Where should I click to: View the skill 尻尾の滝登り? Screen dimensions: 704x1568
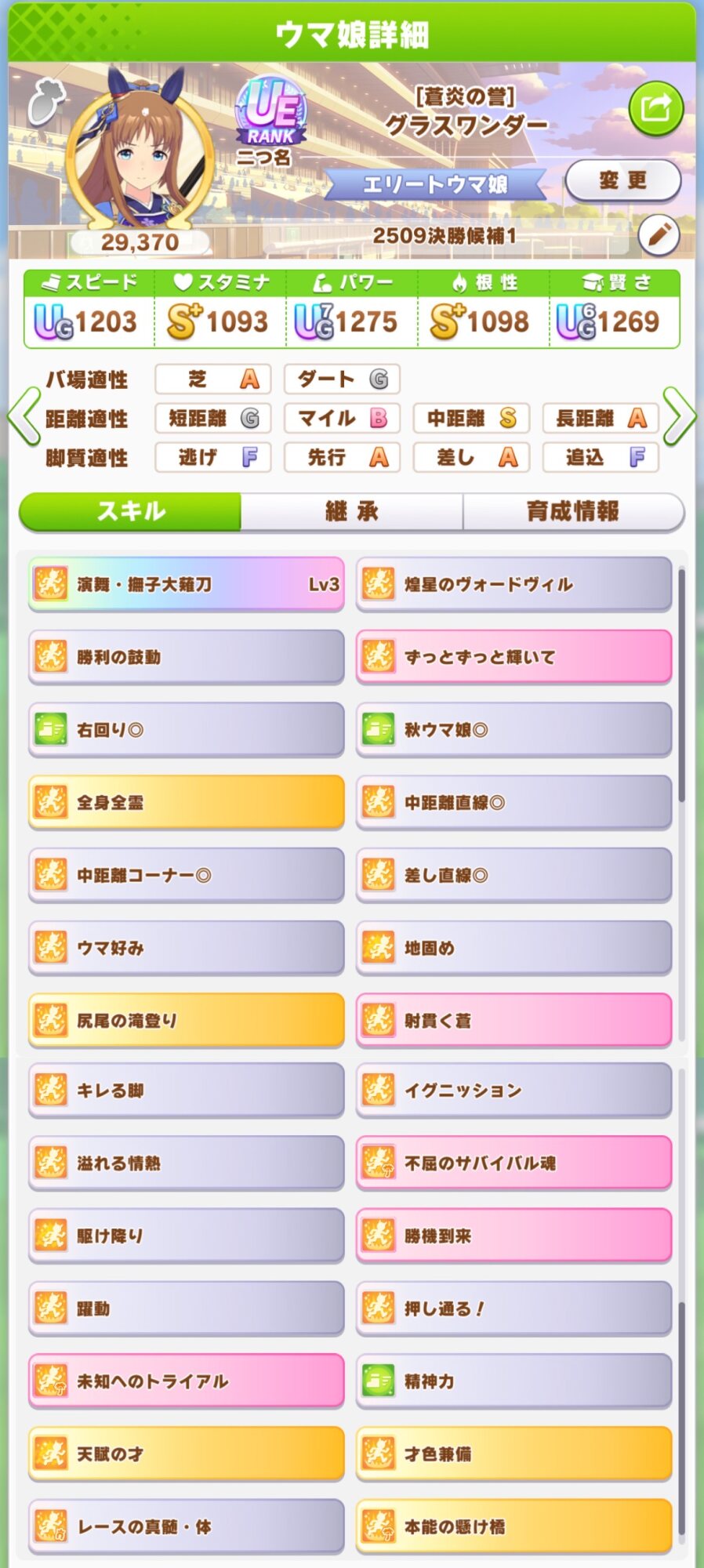click(186, 1020)
